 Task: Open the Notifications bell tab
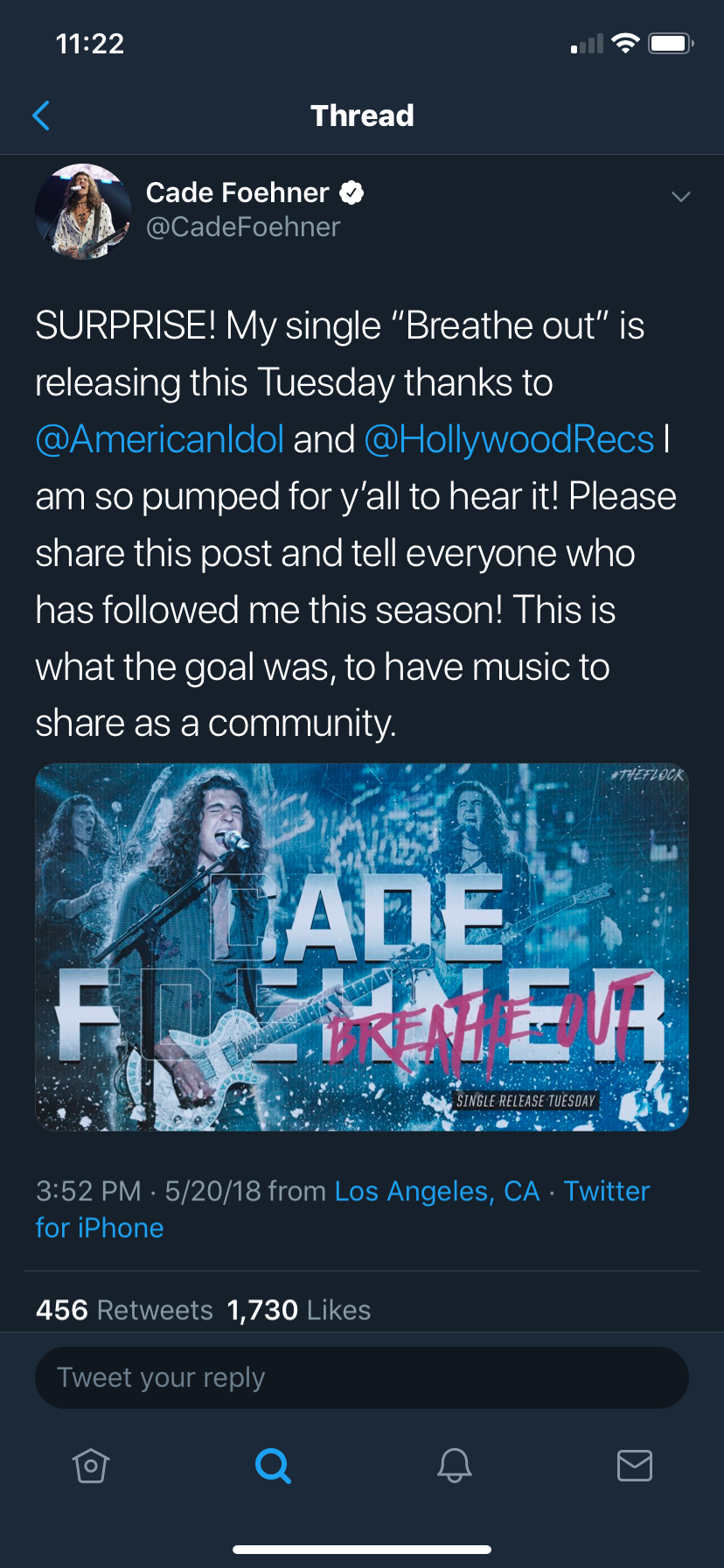point(455,1465)
